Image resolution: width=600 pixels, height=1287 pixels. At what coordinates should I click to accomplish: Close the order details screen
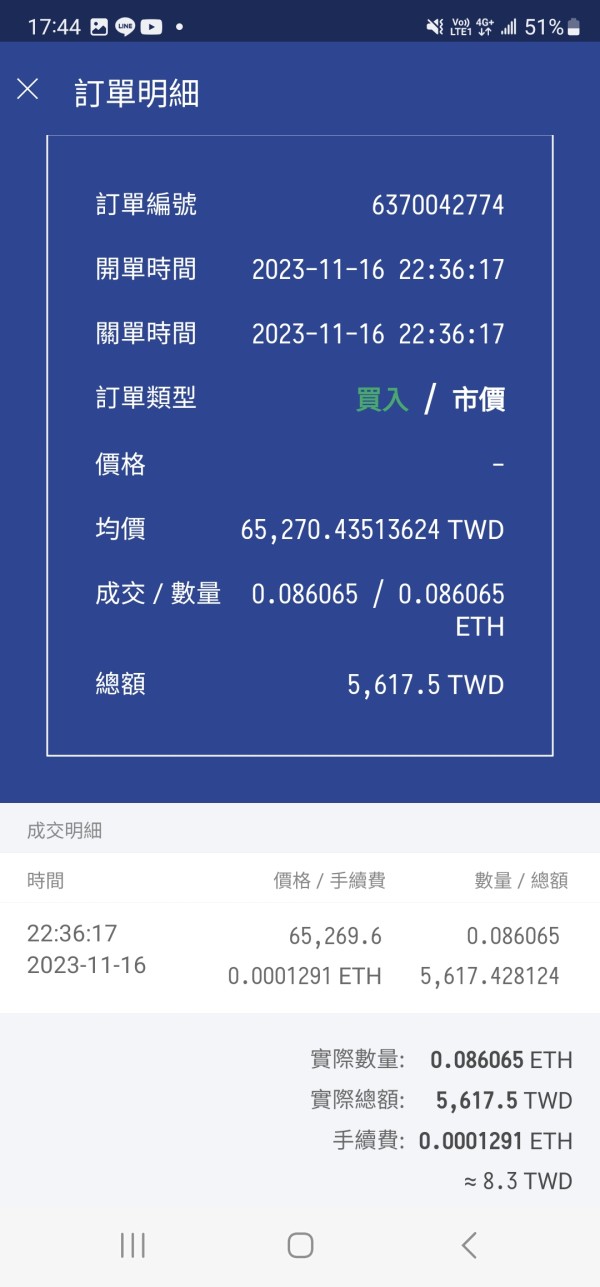pos(28,89)
